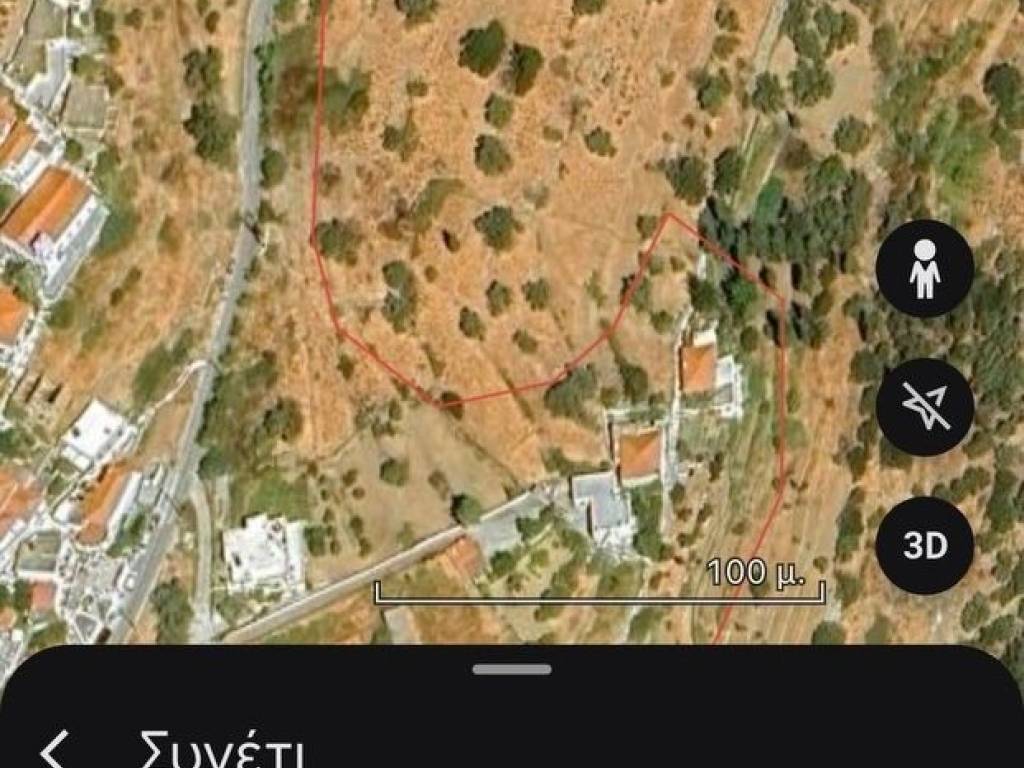The height and width of the screenshot is (768, 1024).
Task: Toggle the fly-to location button
Action: point(924,407)
